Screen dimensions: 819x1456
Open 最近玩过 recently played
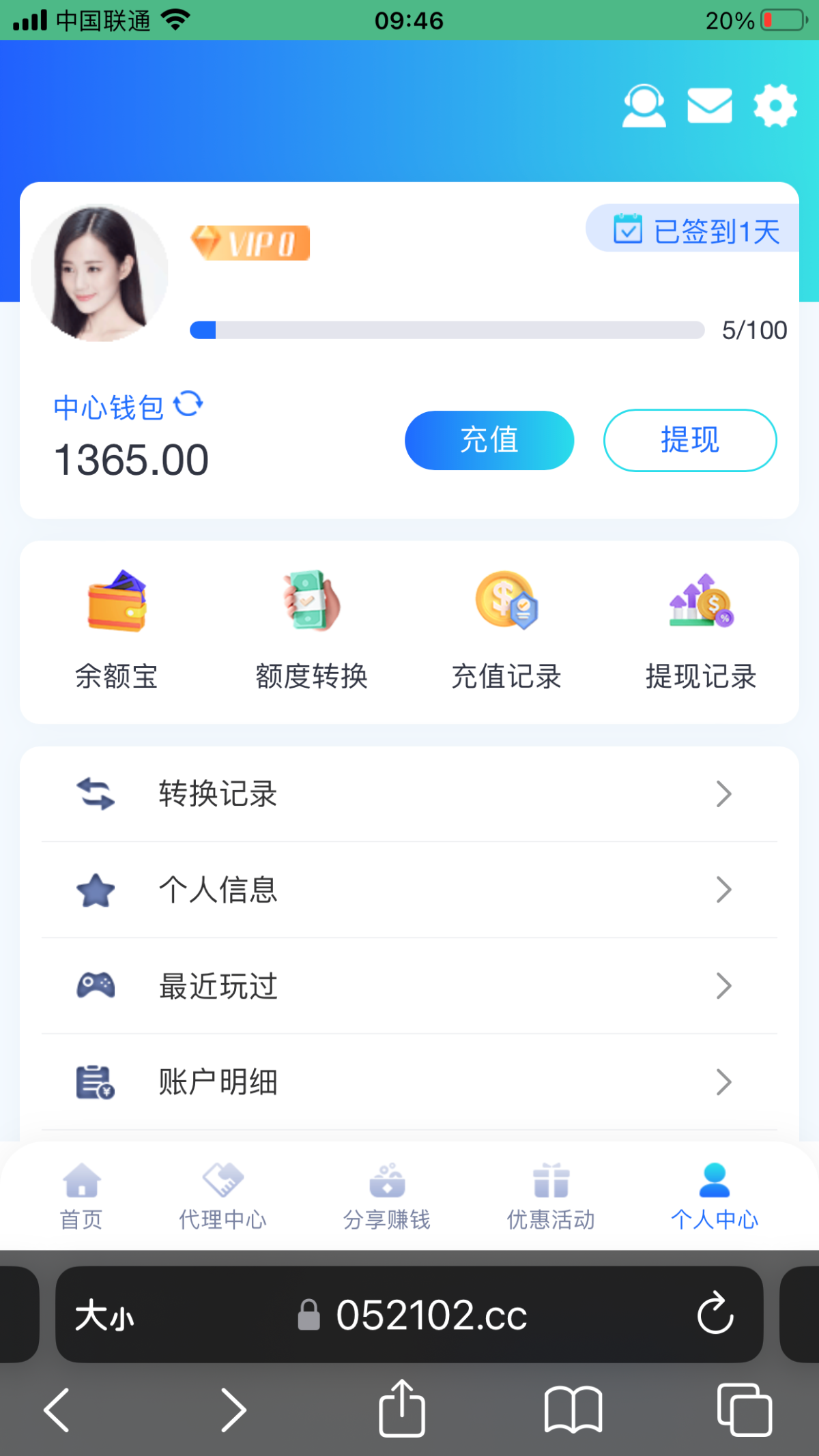point(409,986)
